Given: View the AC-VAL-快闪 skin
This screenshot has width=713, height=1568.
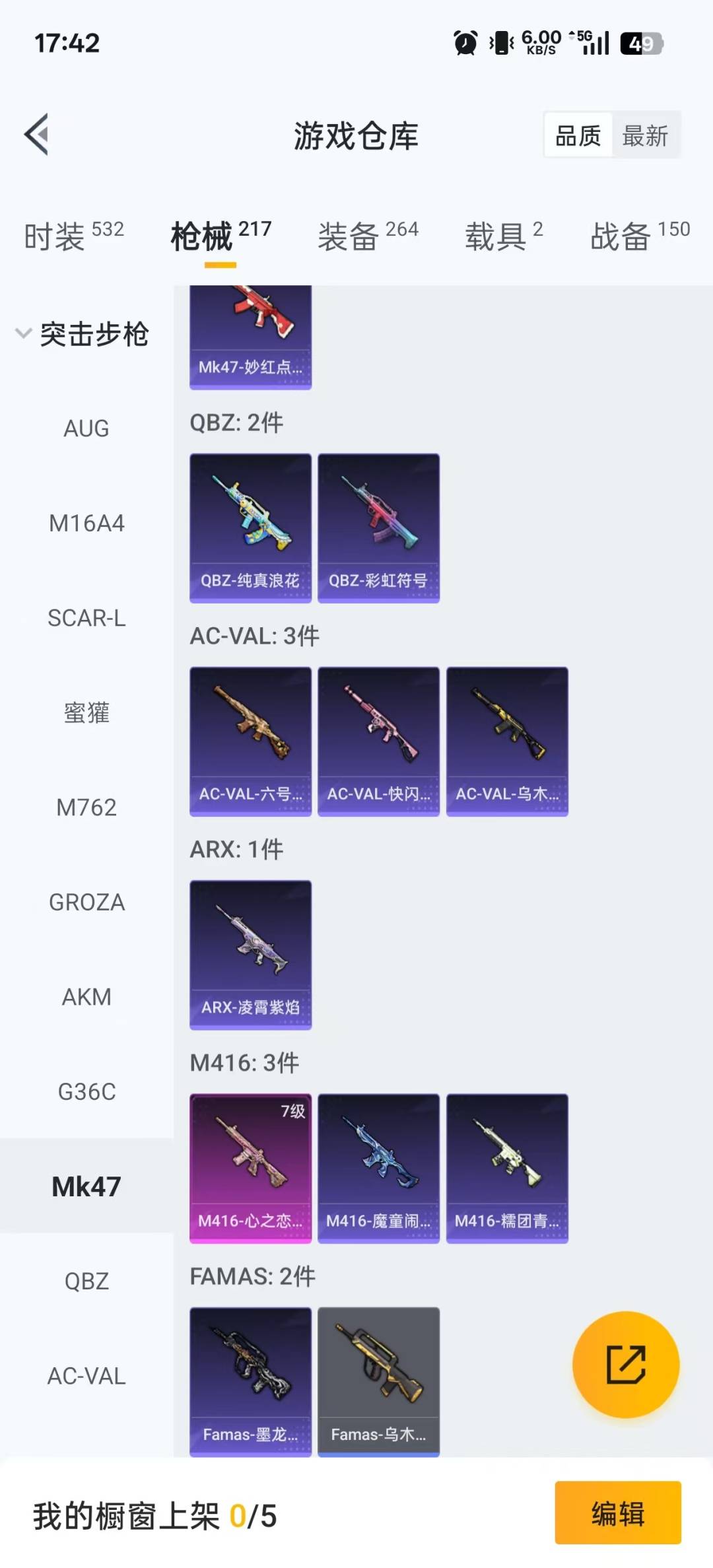Looking at the screenshot, I should click(x=378, y=741).
